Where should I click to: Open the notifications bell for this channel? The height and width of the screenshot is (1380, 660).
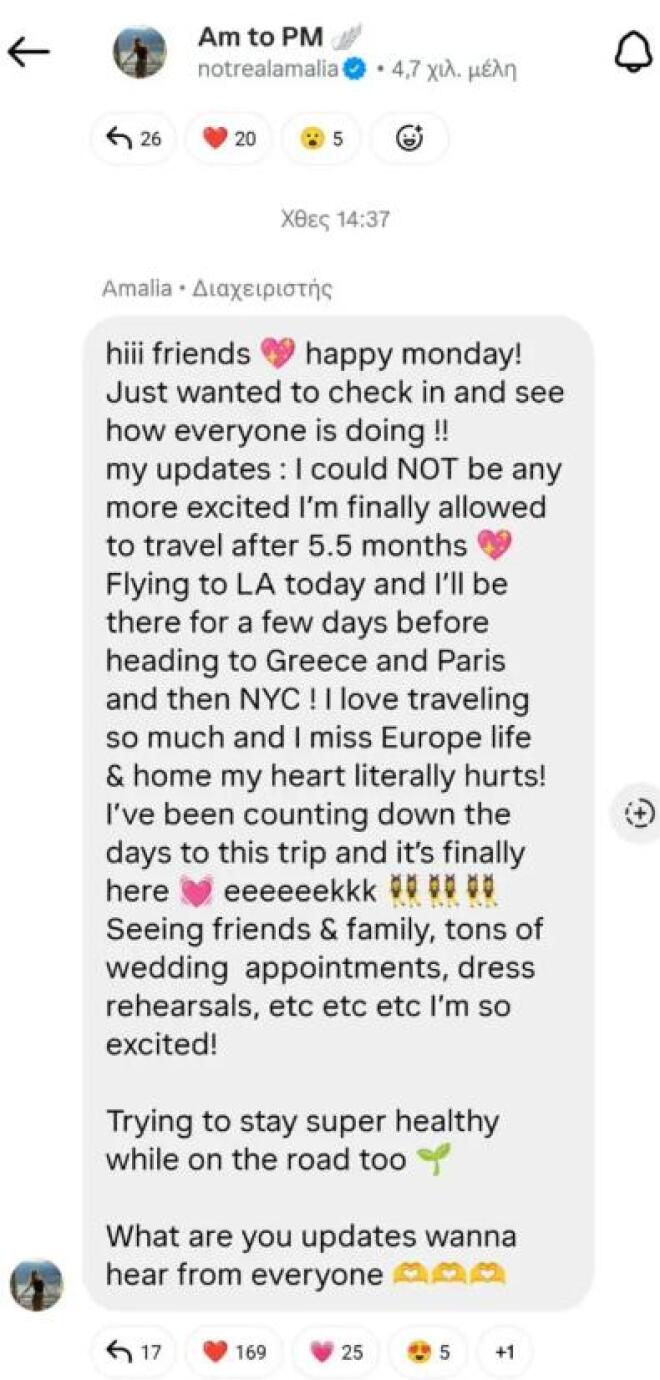coord(632,54)
